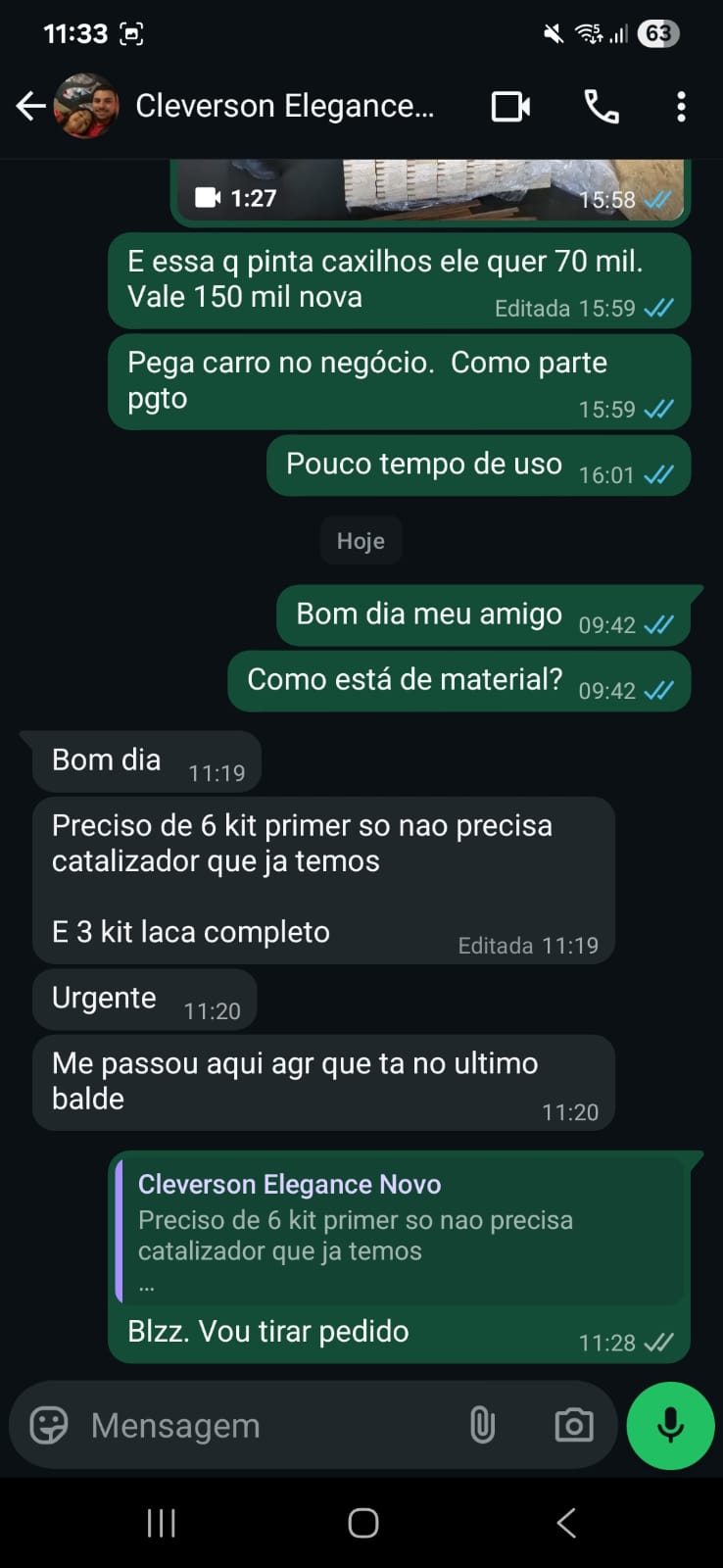
Task: Open Cleverson Elegance contact info
Action: (284, 106)
